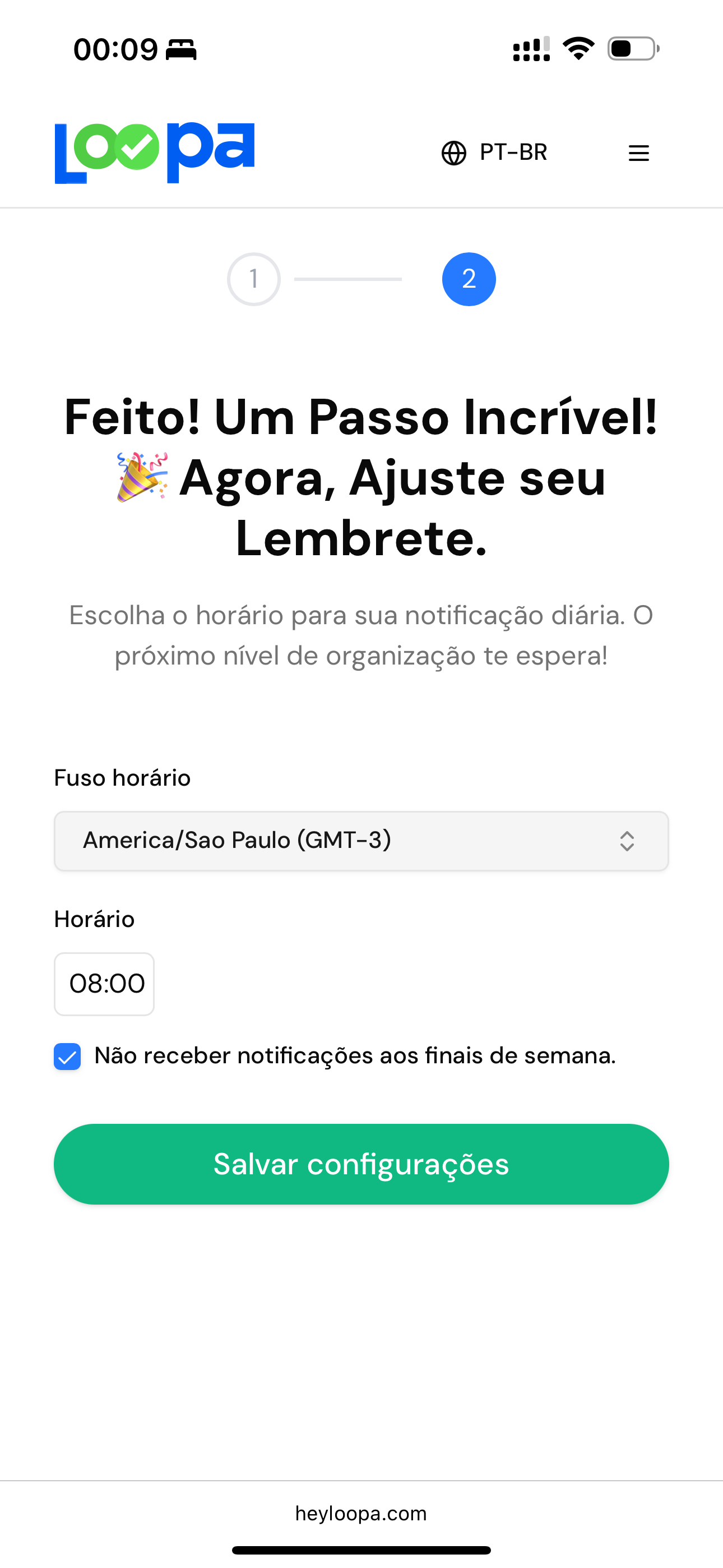Change the PT-BR language selector
Image resolution: width=723 pixels, height=1568 pixels.
(494, 153)
